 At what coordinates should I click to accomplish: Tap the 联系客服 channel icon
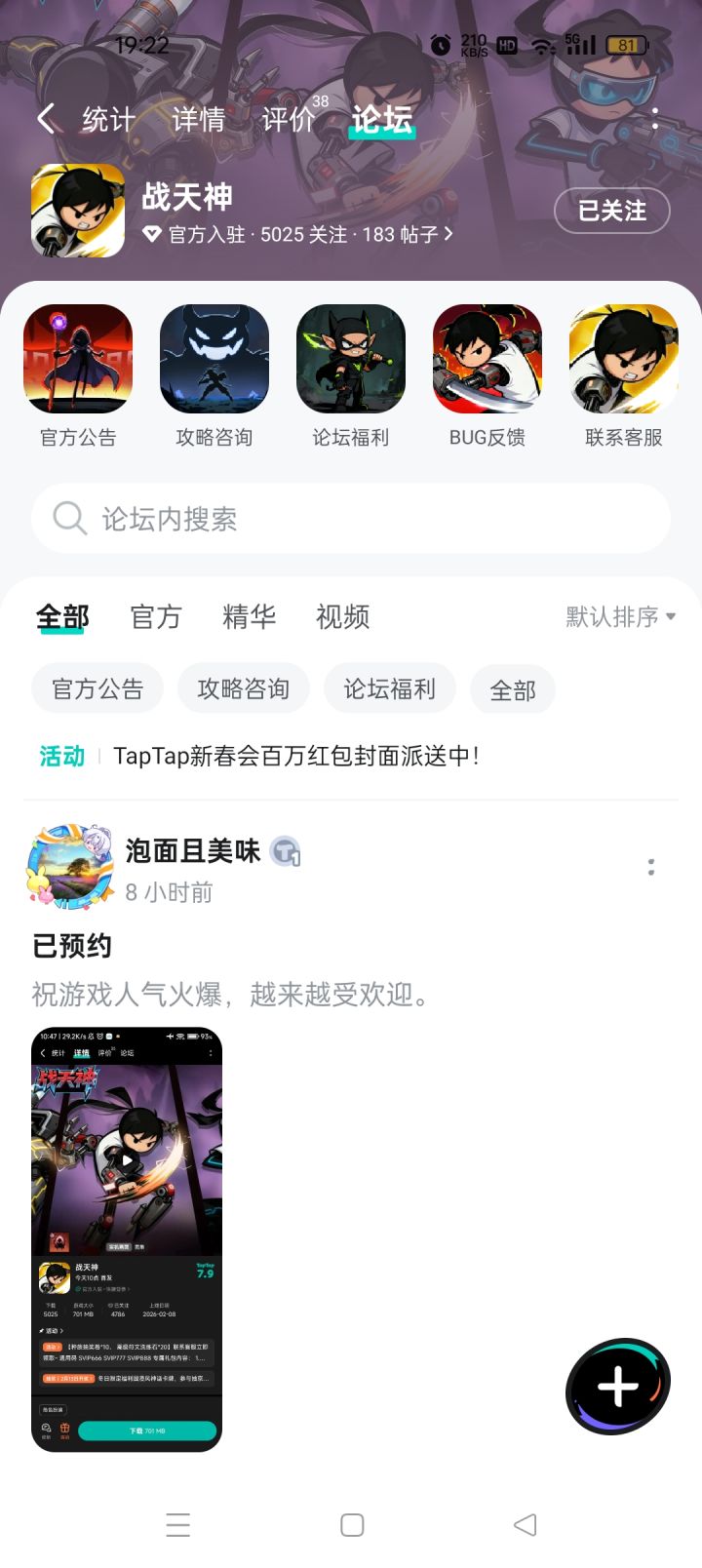point(623,358)
